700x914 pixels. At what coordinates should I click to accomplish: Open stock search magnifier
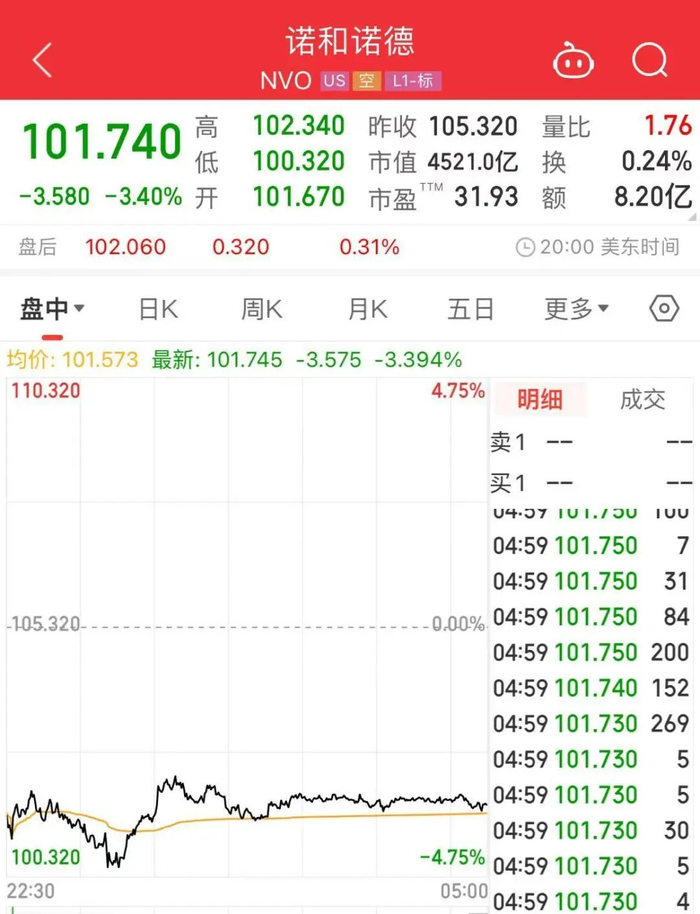click(x=650, y=61)
